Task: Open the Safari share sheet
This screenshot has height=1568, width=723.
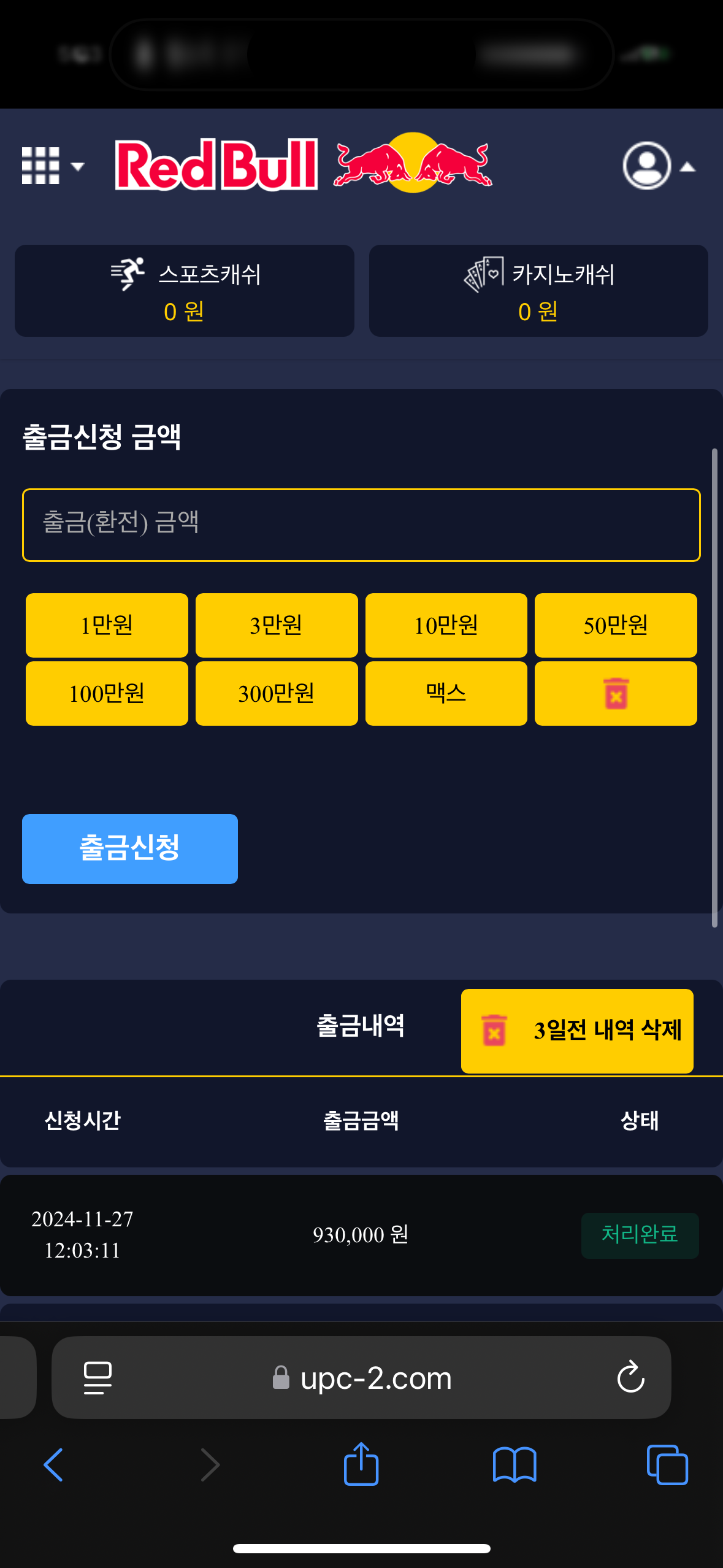Action: tap(361, 1465)
